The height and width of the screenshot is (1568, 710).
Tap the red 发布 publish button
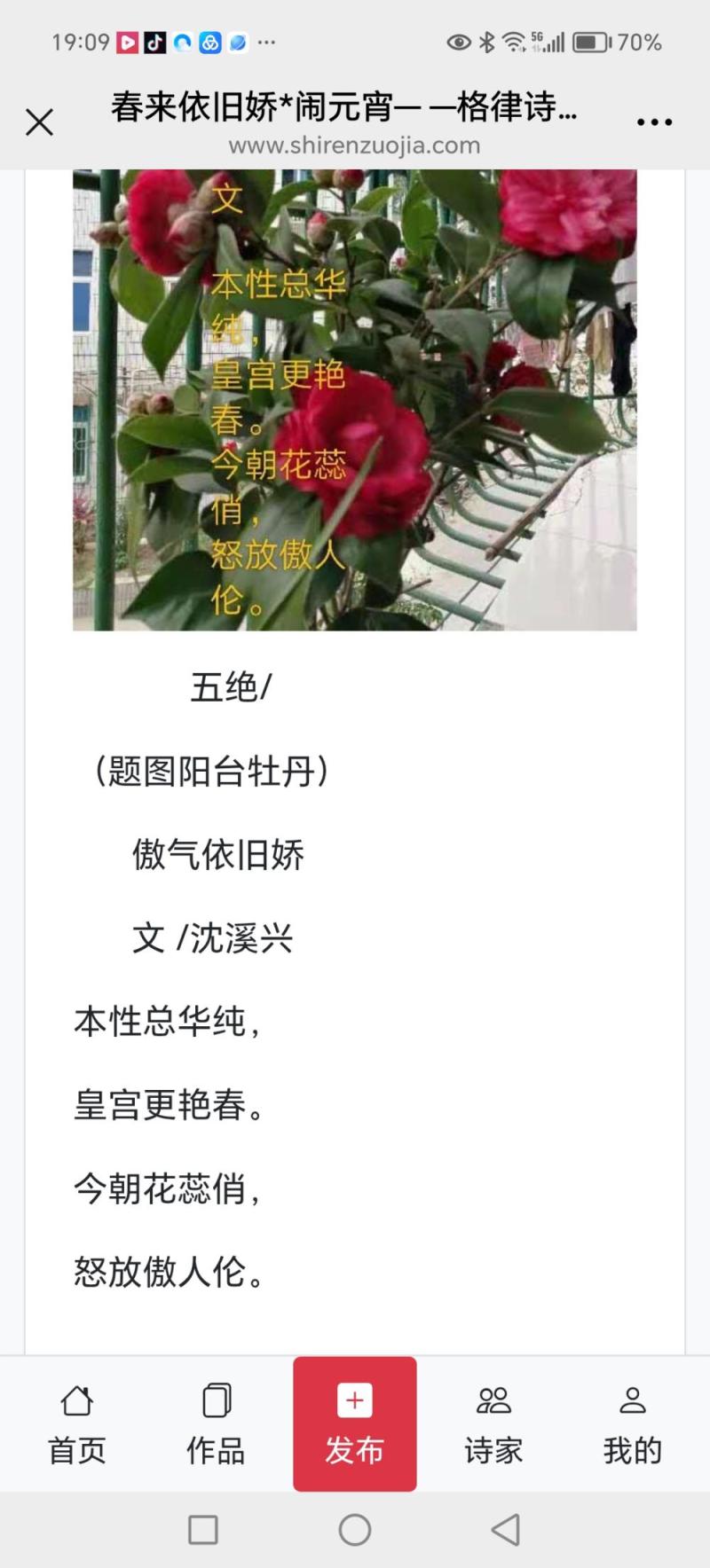tap(354, 1423)
